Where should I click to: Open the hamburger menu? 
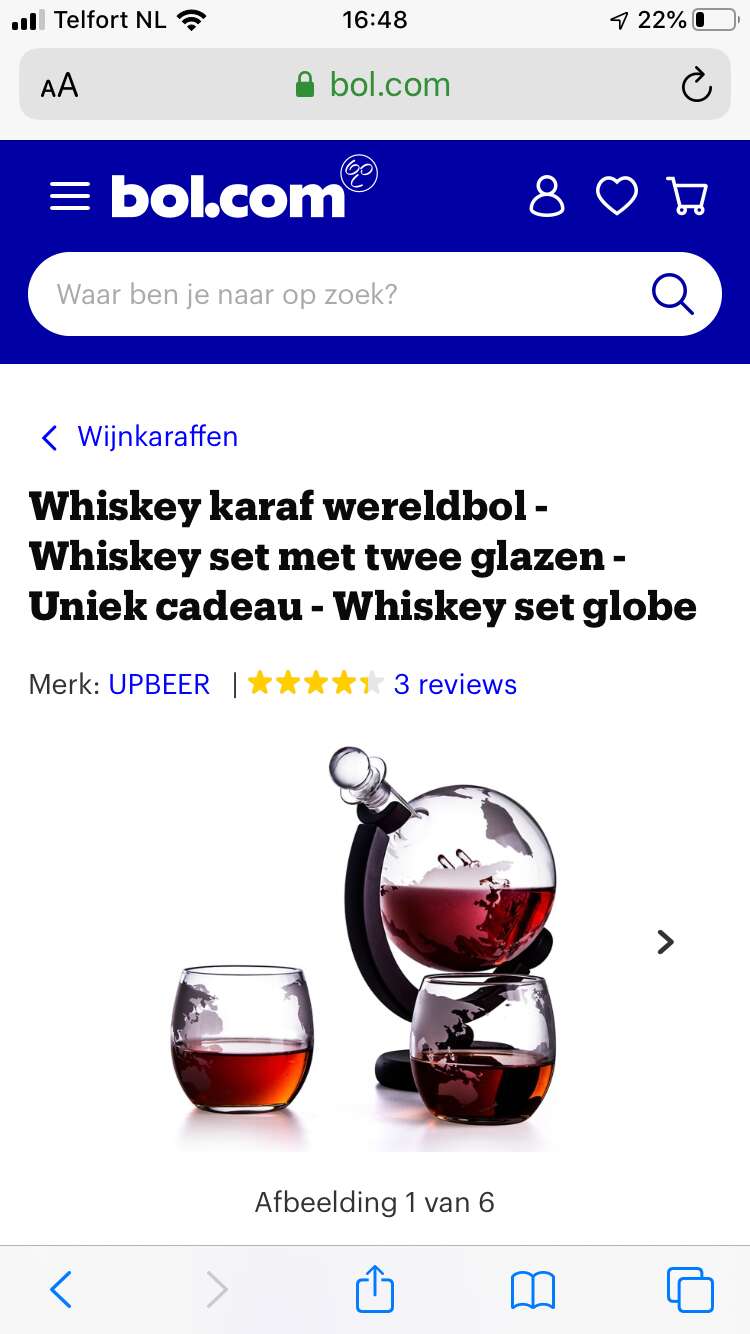(x=70, y=196)
